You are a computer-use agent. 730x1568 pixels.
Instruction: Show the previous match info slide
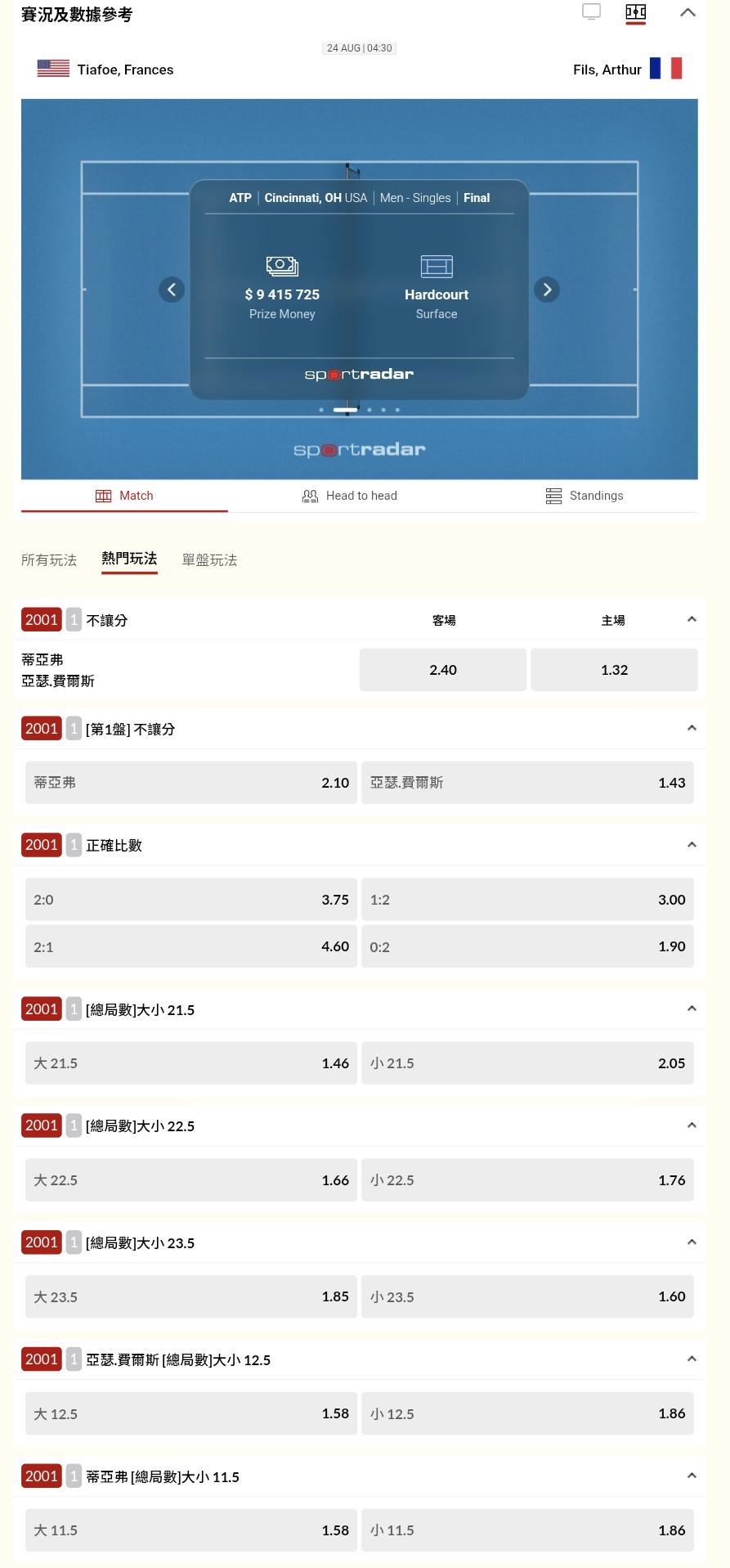pyautogui.click(x=172, y=290)
